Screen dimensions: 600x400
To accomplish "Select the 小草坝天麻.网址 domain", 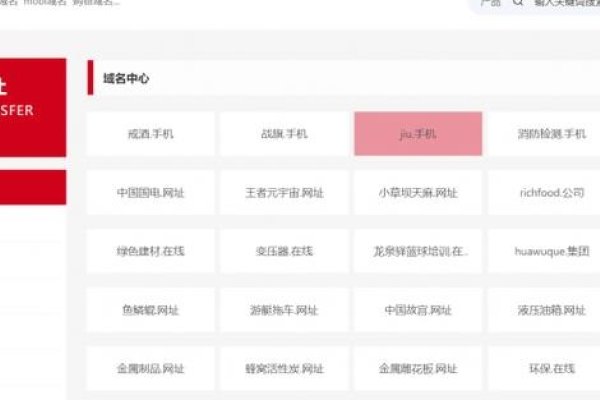I will pos(418,192).
